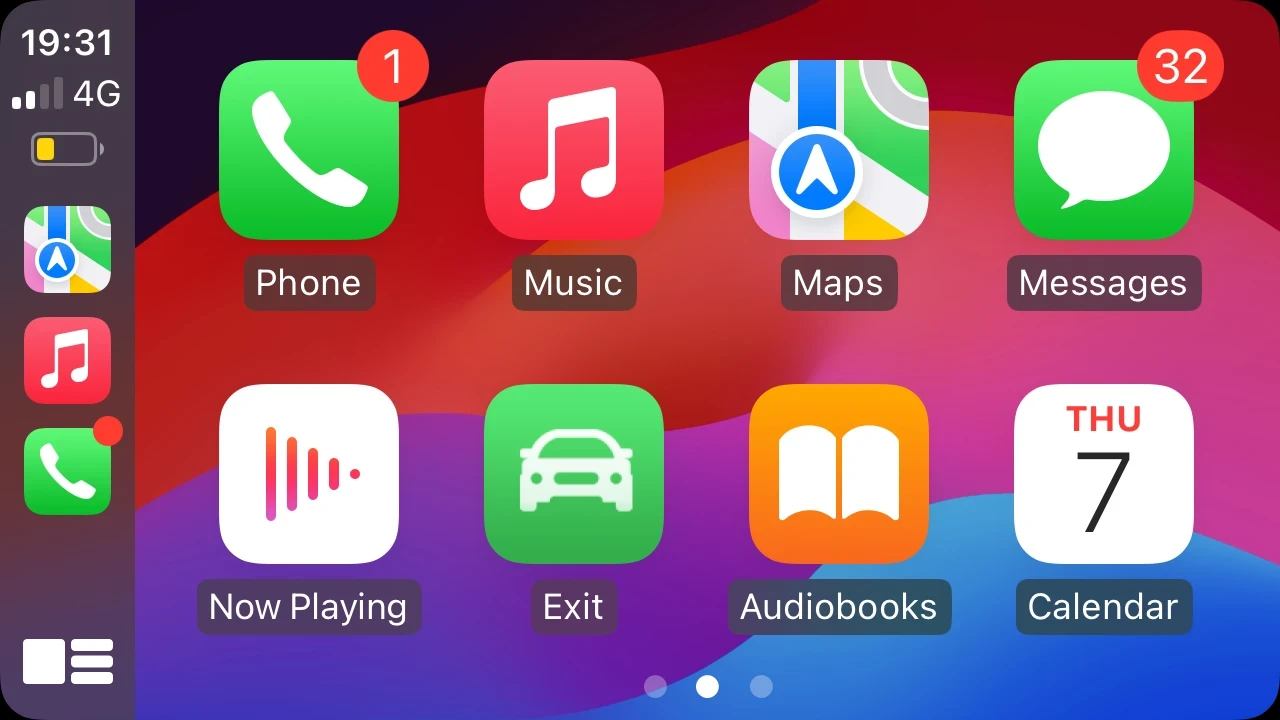
Task: Open Music from the sidebar
Action: 67,360
